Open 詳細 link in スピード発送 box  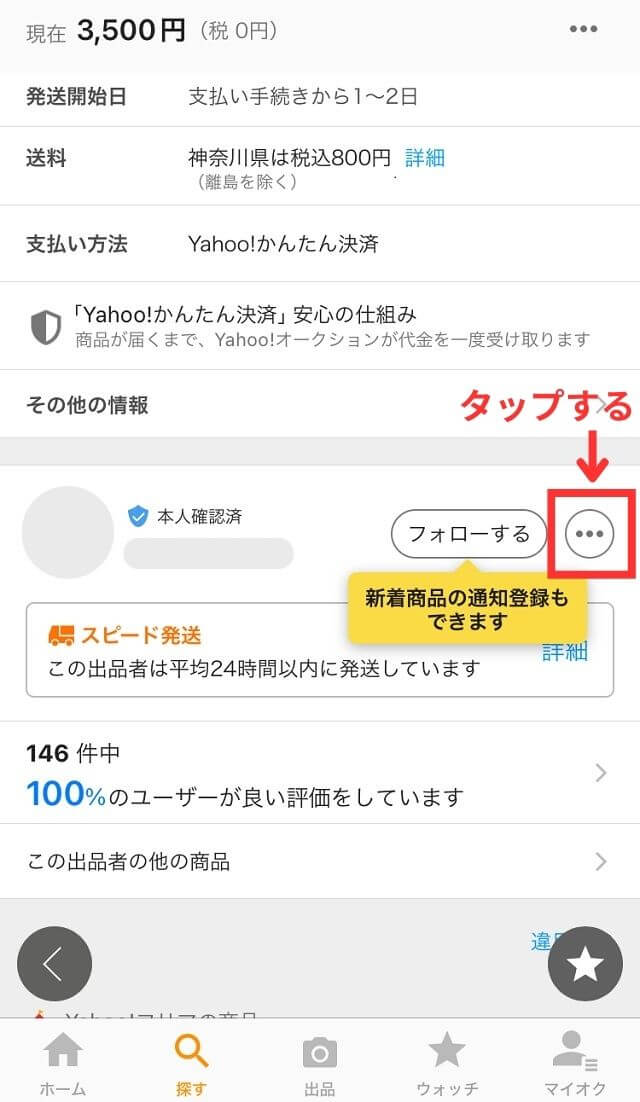pyautogui.click(x=565, y=652)
